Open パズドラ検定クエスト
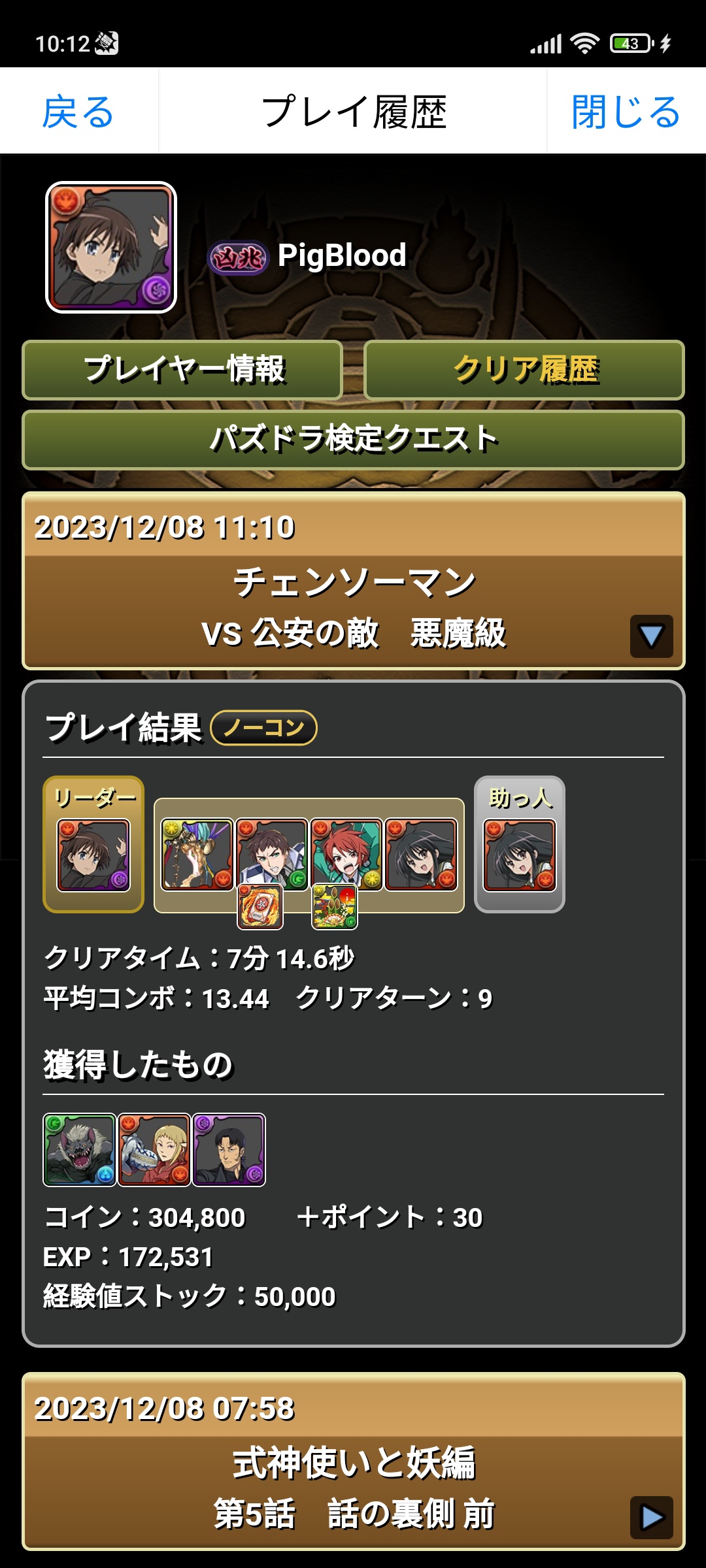 [353, 440]
